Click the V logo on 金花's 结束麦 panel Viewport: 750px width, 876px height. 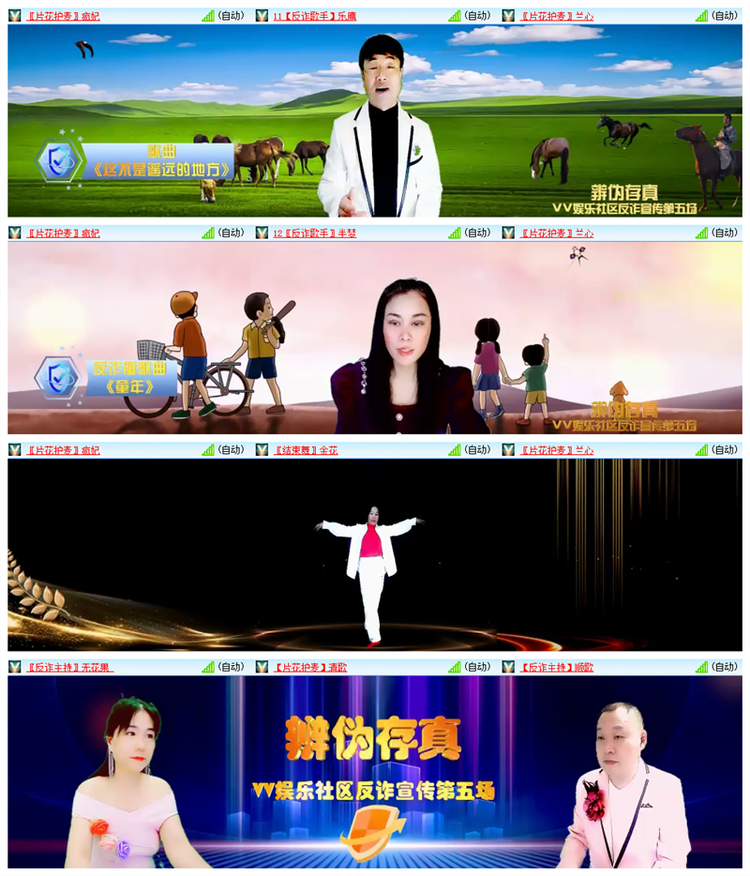click(x=262, y=449)
